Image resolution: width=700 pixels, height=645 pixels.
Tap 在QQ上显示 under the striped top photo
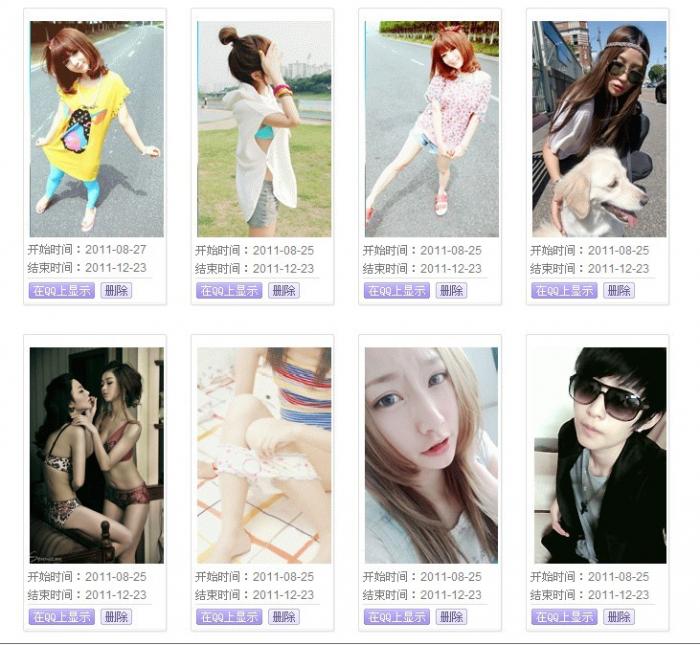229,617
